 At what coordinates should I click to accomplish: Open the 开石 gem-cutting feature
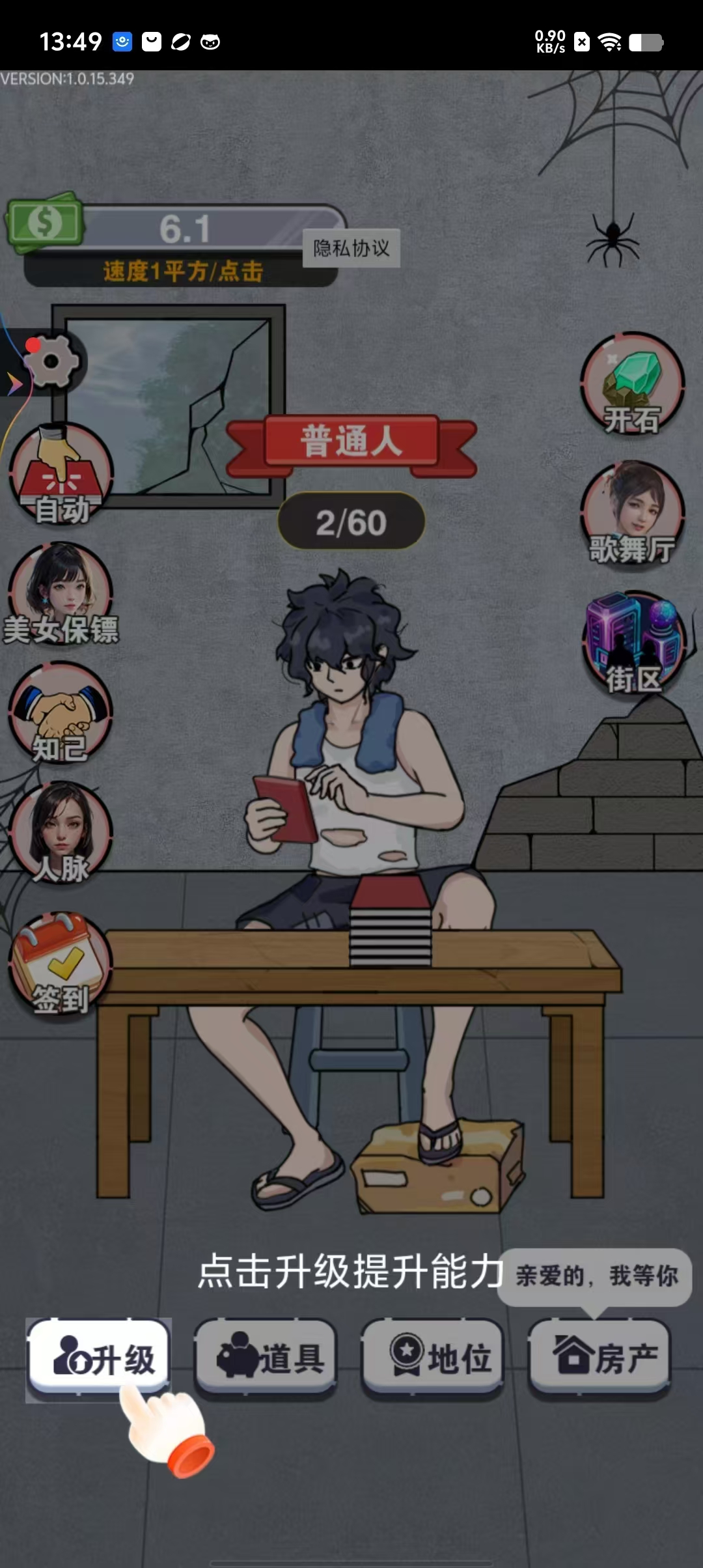632,385
